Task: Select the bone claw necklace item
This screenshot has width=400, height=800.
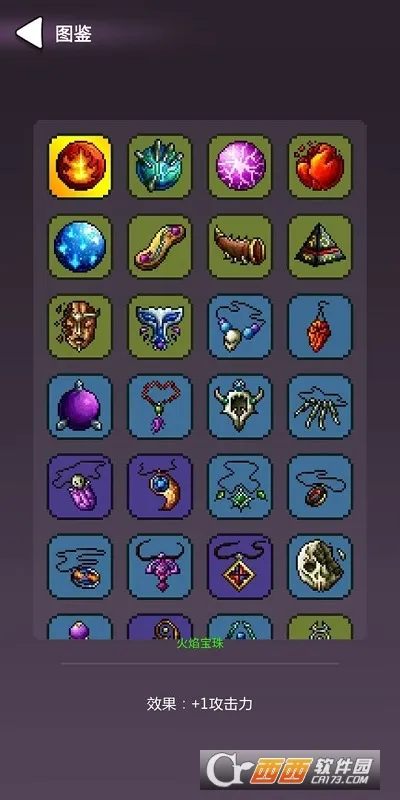Action: click(320, 407)
